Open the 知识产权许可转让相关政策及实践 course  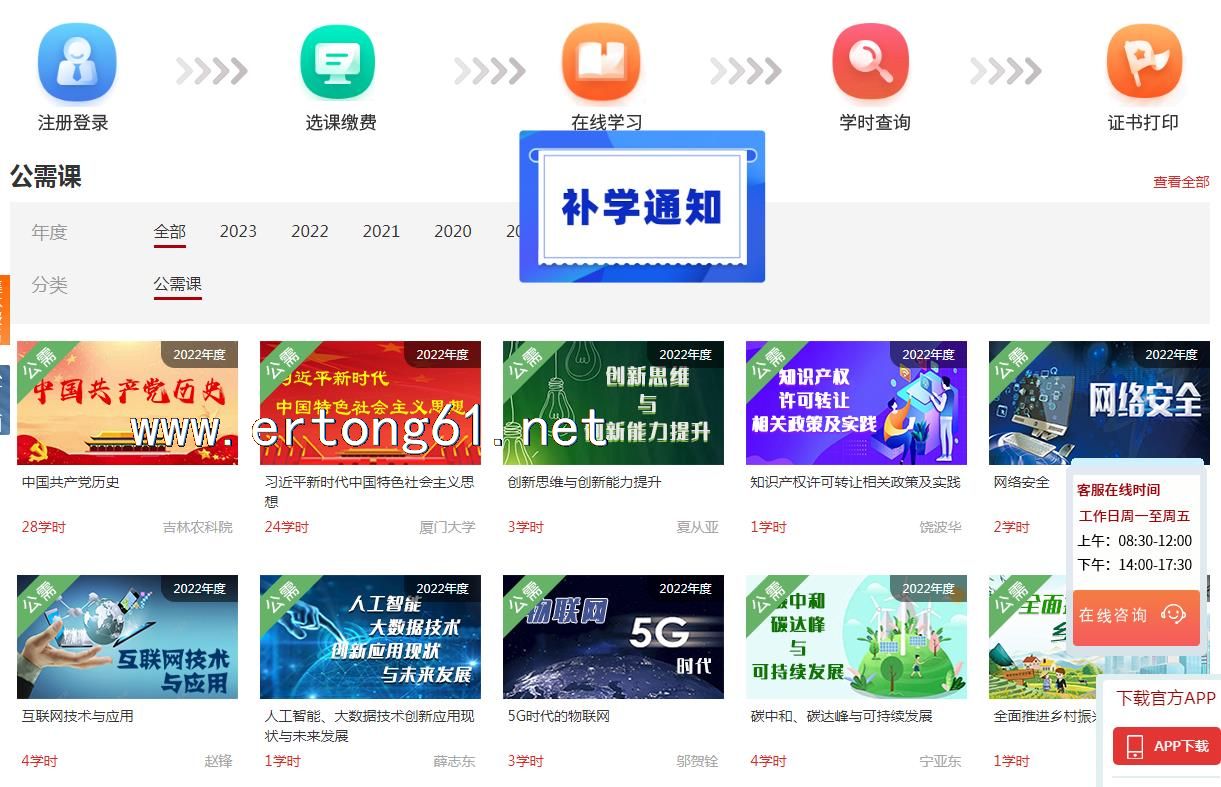[856, 403]
